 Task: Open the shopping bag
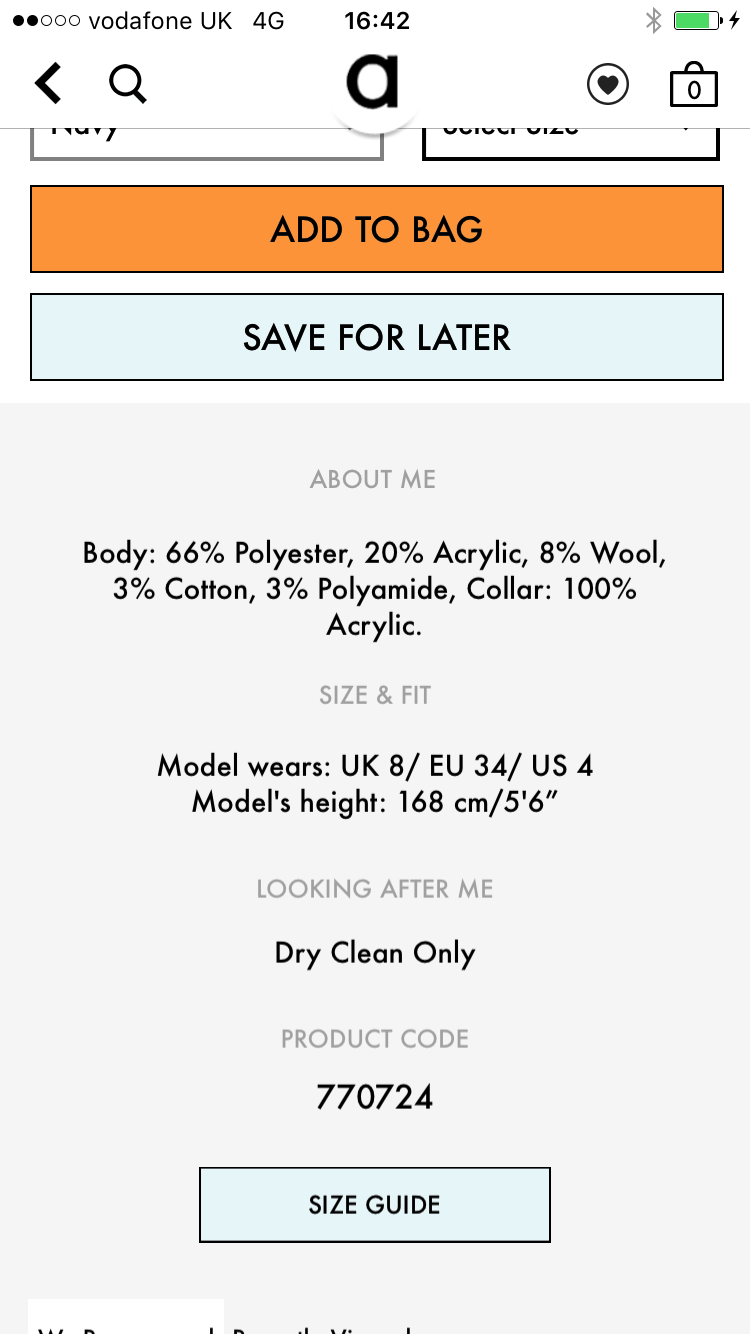(693, 86)
